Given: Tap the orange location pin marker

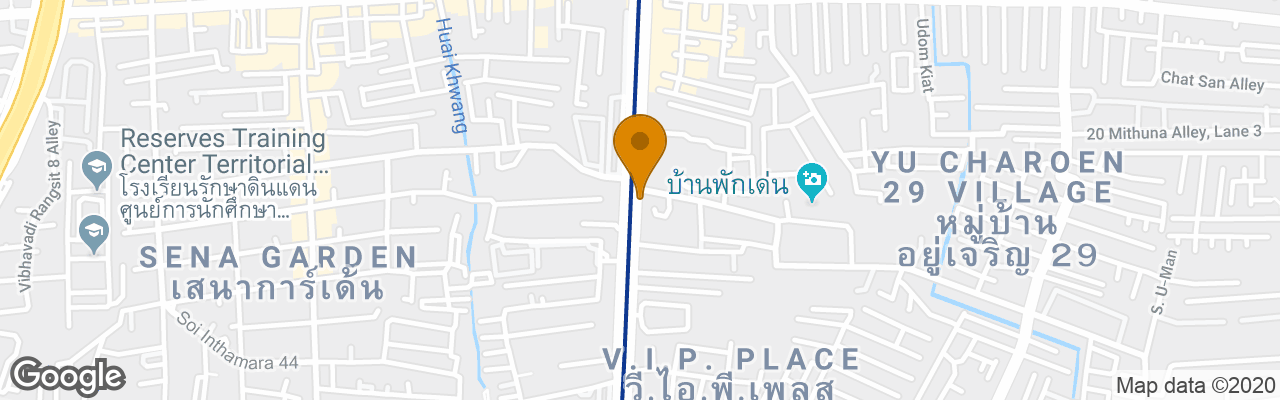Looking at the screenshot, I should 639,148.
